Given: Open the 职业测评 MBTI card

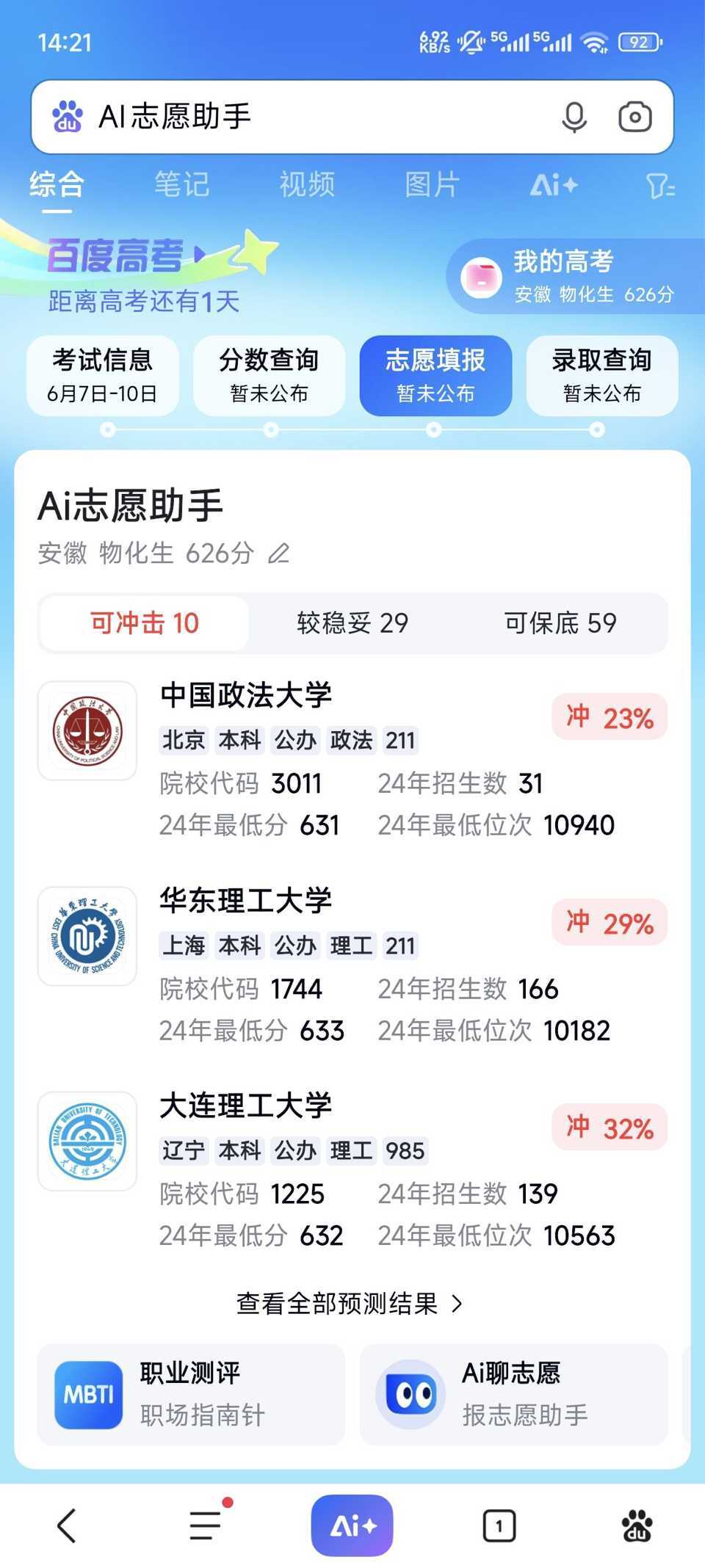Looking at the screenshot, I should tap(191, 1394).
